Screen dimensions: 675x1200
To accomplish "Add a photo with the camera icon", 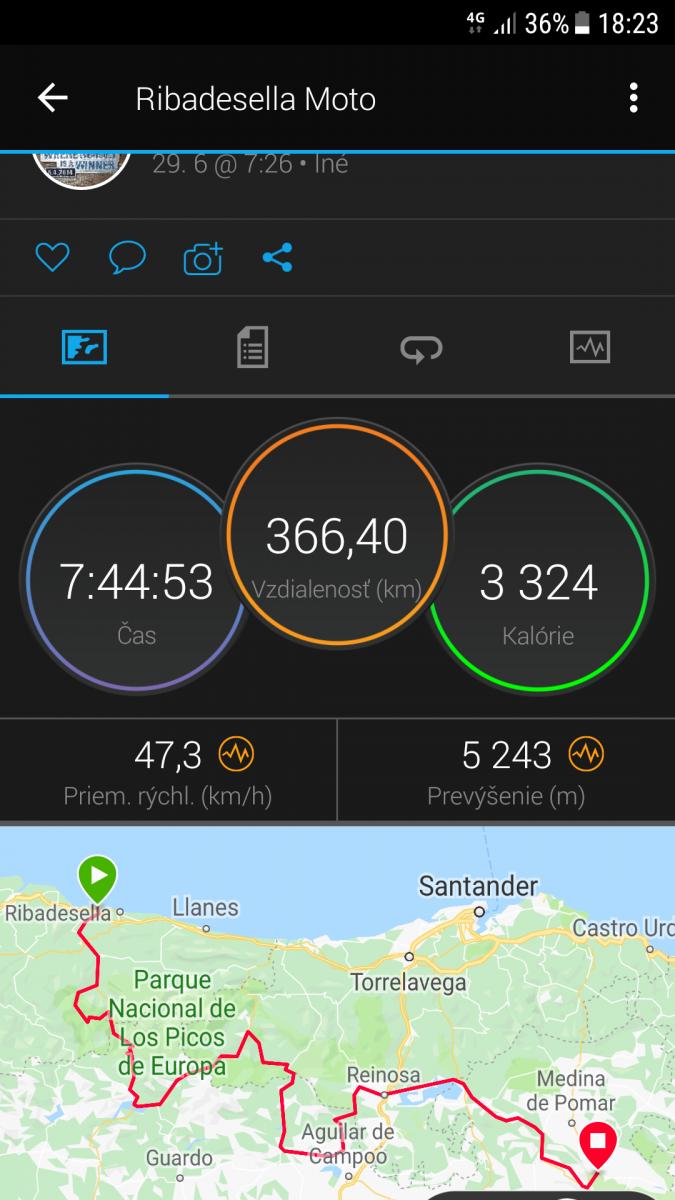I will click(203, 258).
